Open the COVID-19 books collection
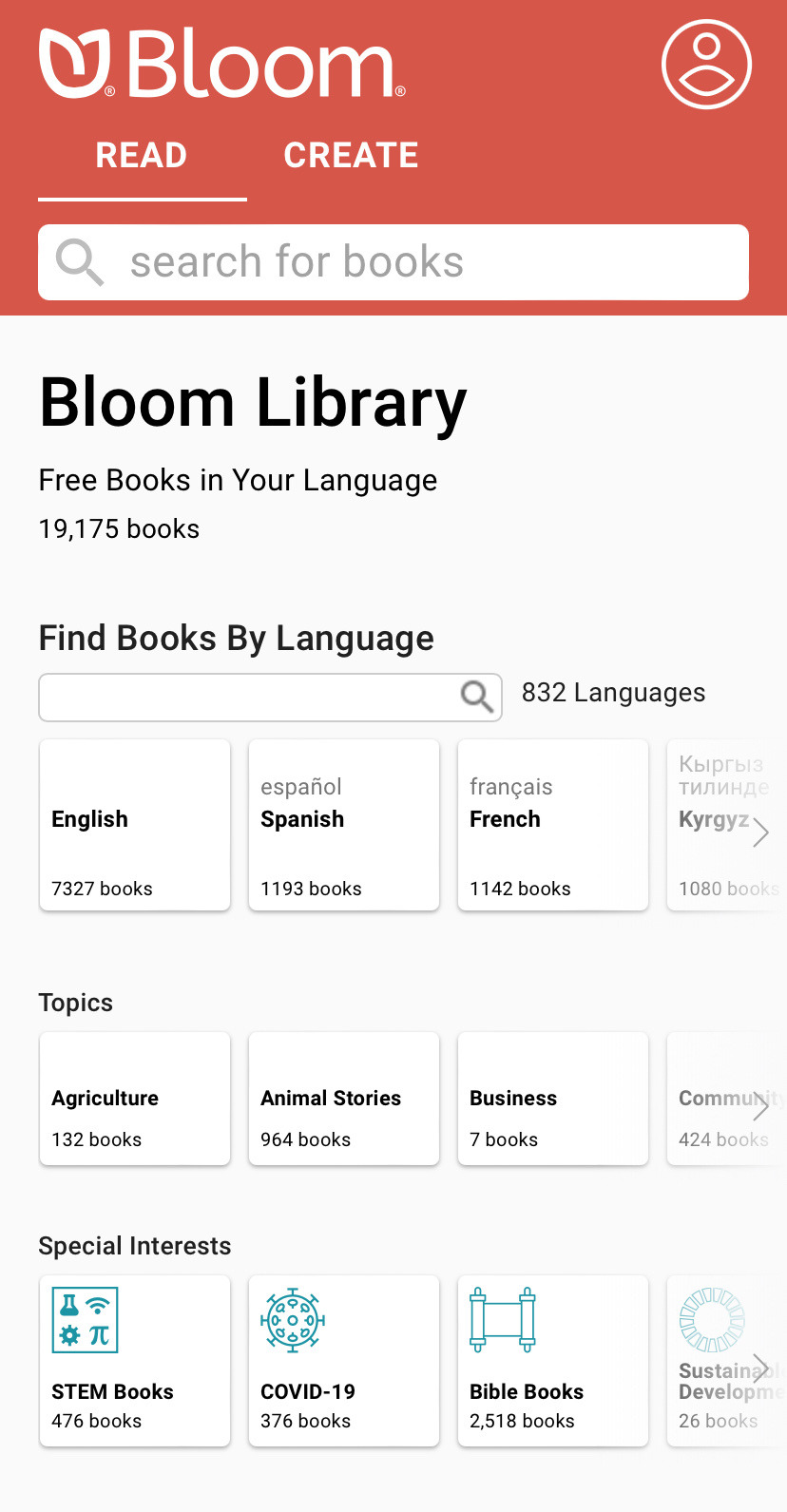Image resolution: width=787 pixels, height=1512 pixels. click(344, 1361)
